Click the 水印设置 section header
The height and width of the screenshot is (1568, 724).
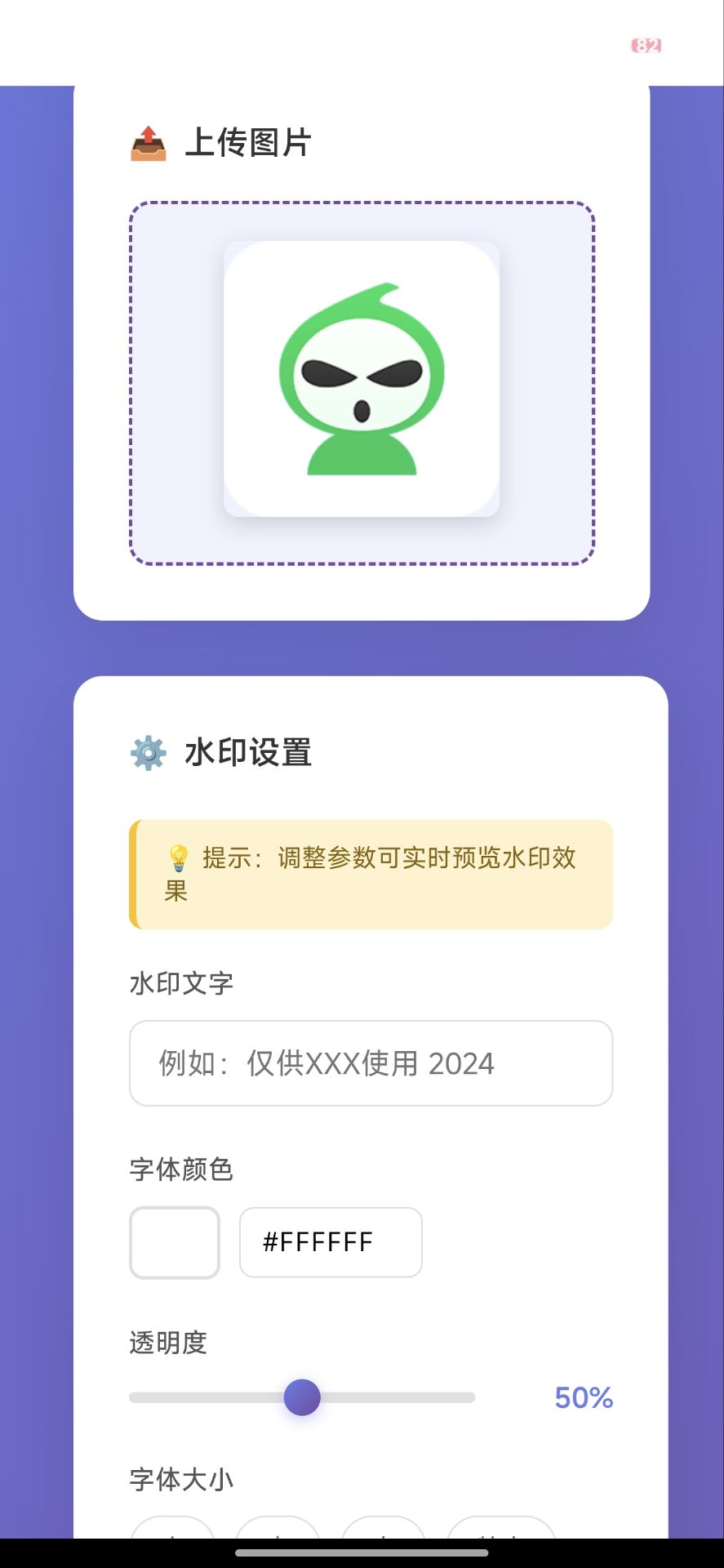pos(248,752)
